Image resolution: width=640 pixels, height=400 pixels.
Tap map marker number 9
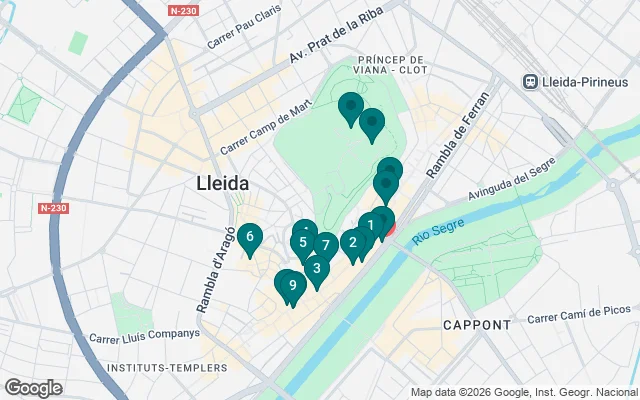coord(292,285)
